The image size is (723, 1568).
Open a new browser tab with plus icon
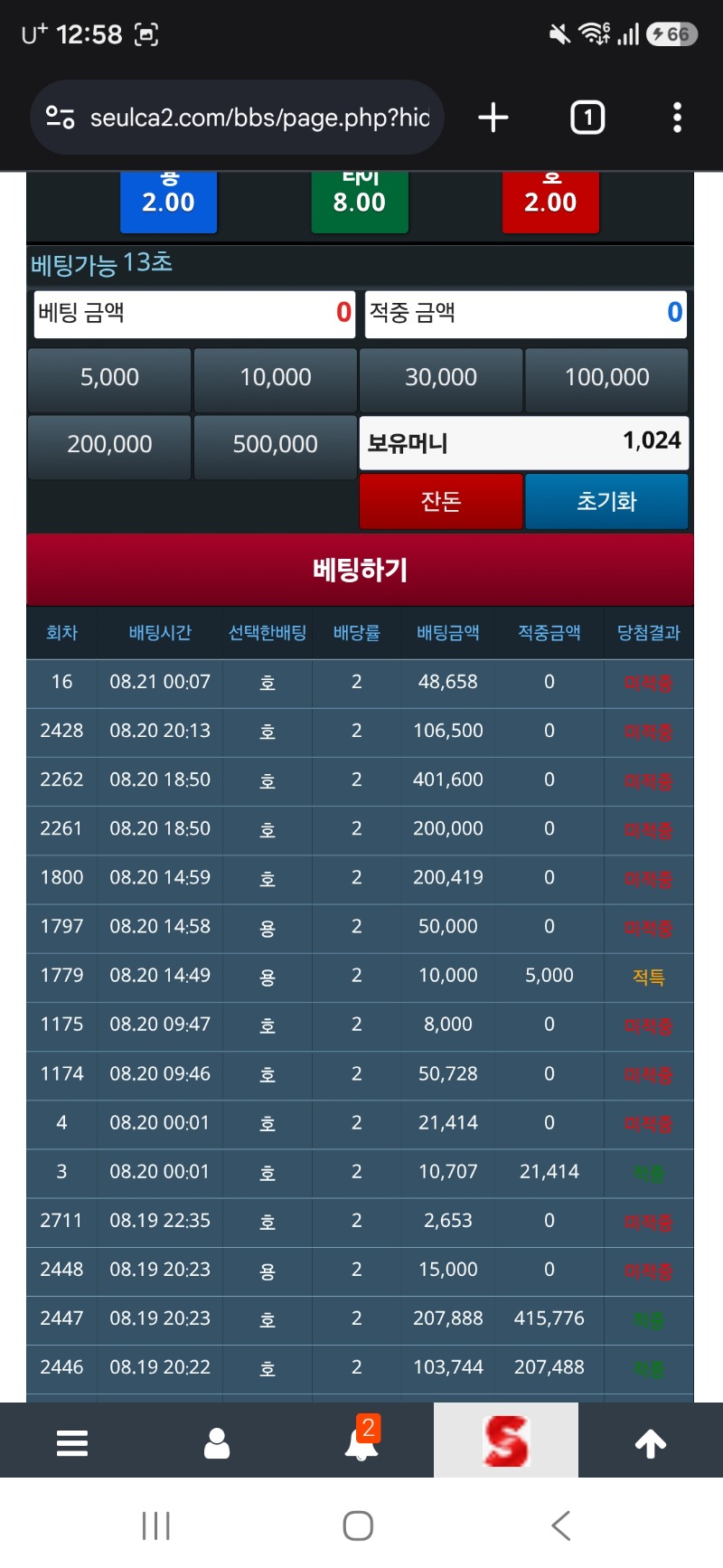coord(493,118)
